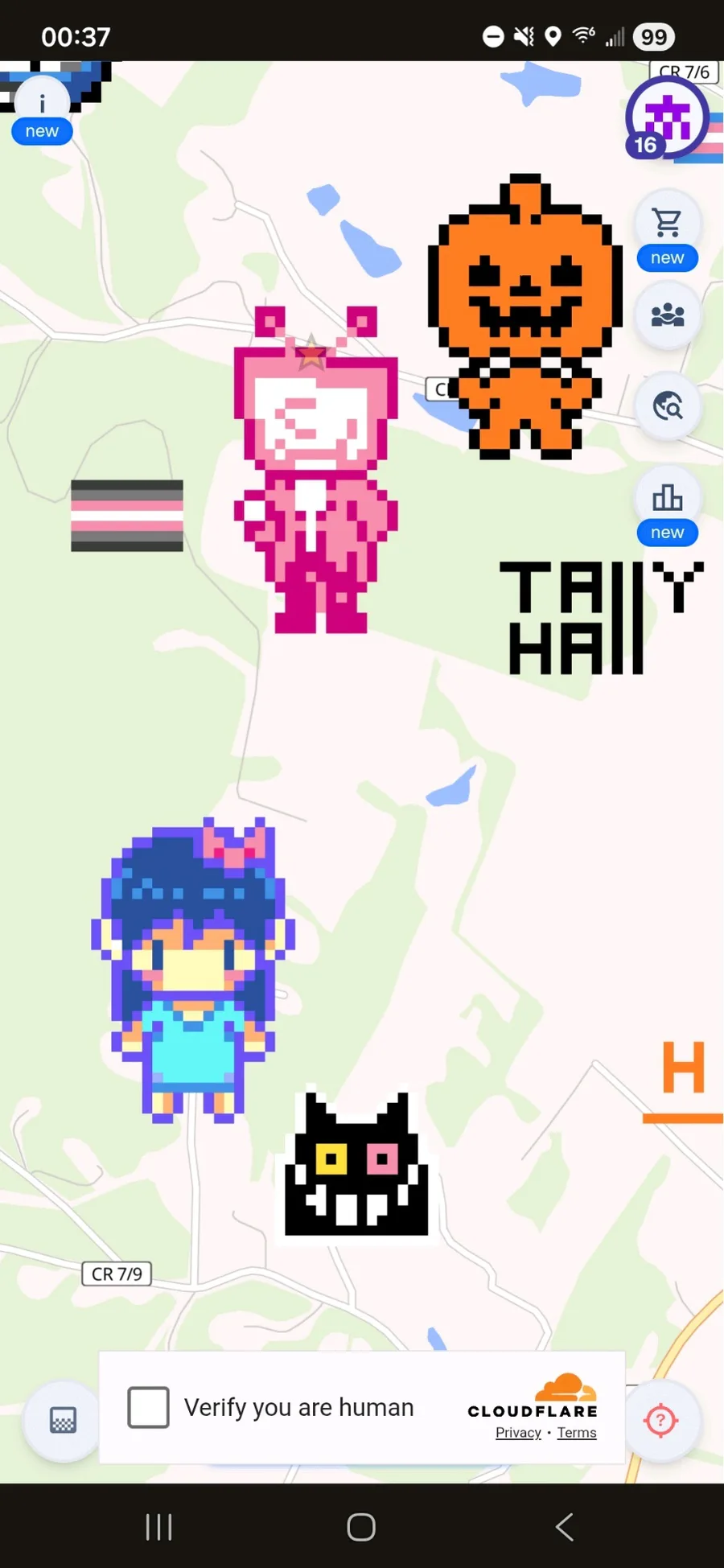Viewport: 724px width, 1568px height.
Task: Open Cloudflare Terms link
Action: pos(577,1433)
